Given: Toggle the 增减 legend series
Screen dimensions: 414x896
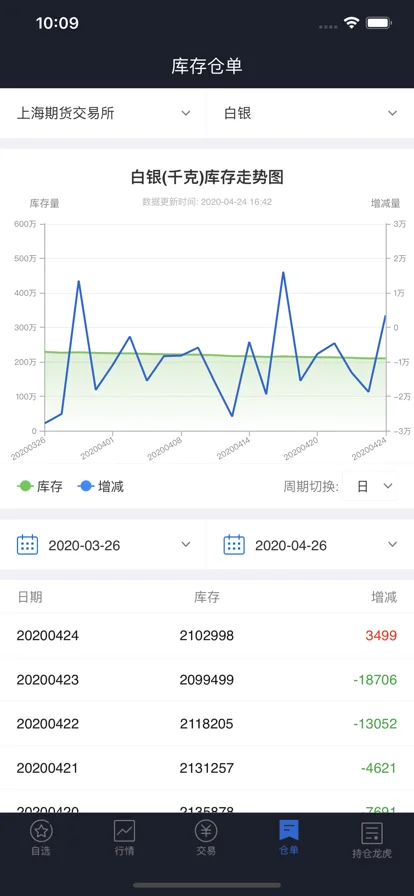Looking at the screenshot, I should (101, 486).
